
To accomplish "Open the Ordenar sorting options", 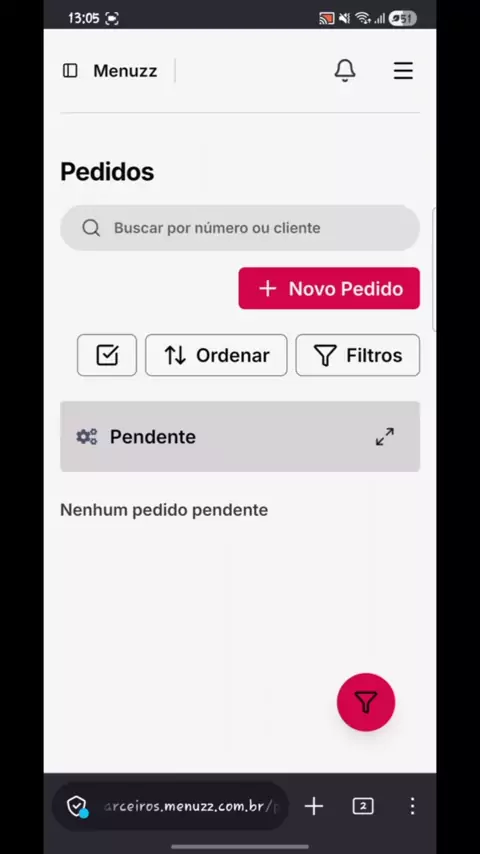I will 216,355.
